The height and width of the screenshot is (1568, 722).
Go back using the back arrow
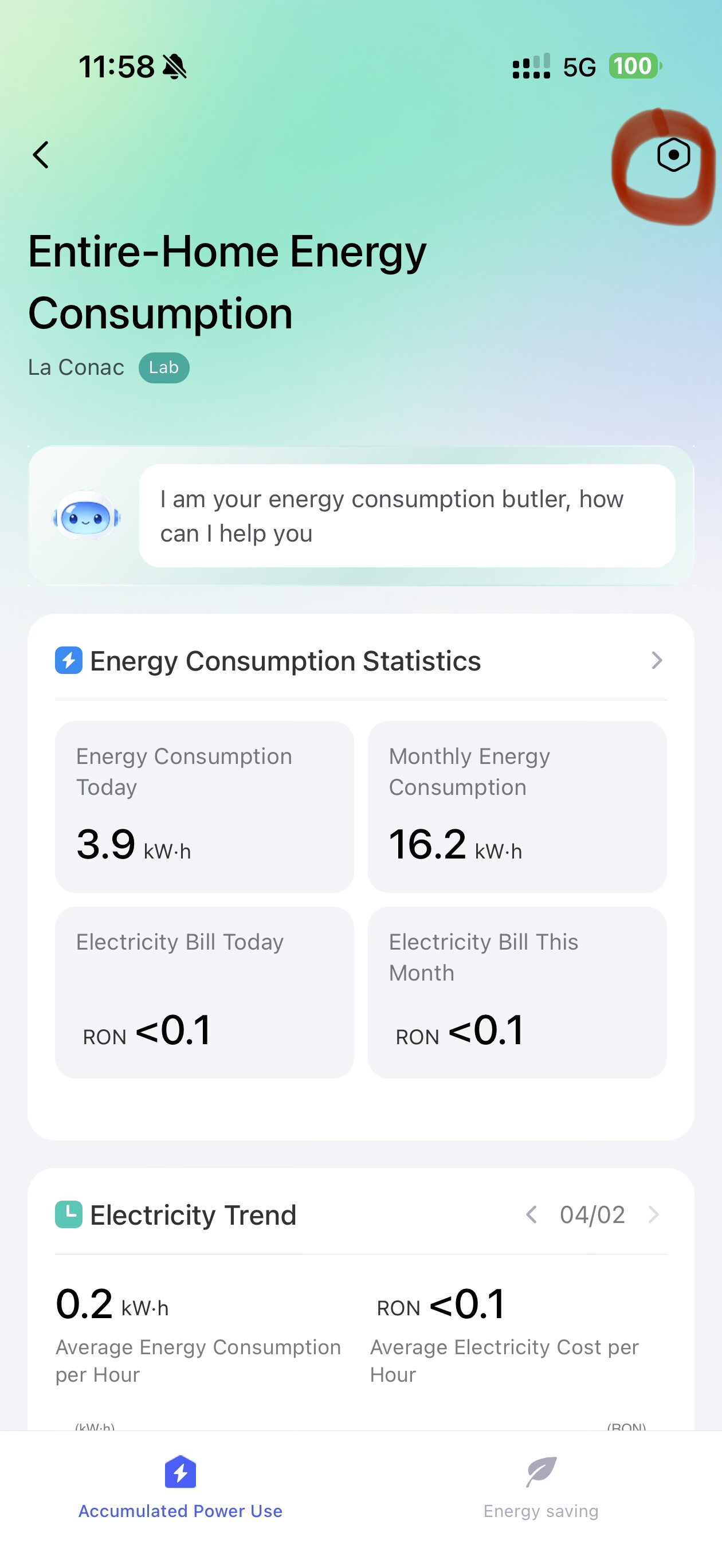click(x=41, y=155)
